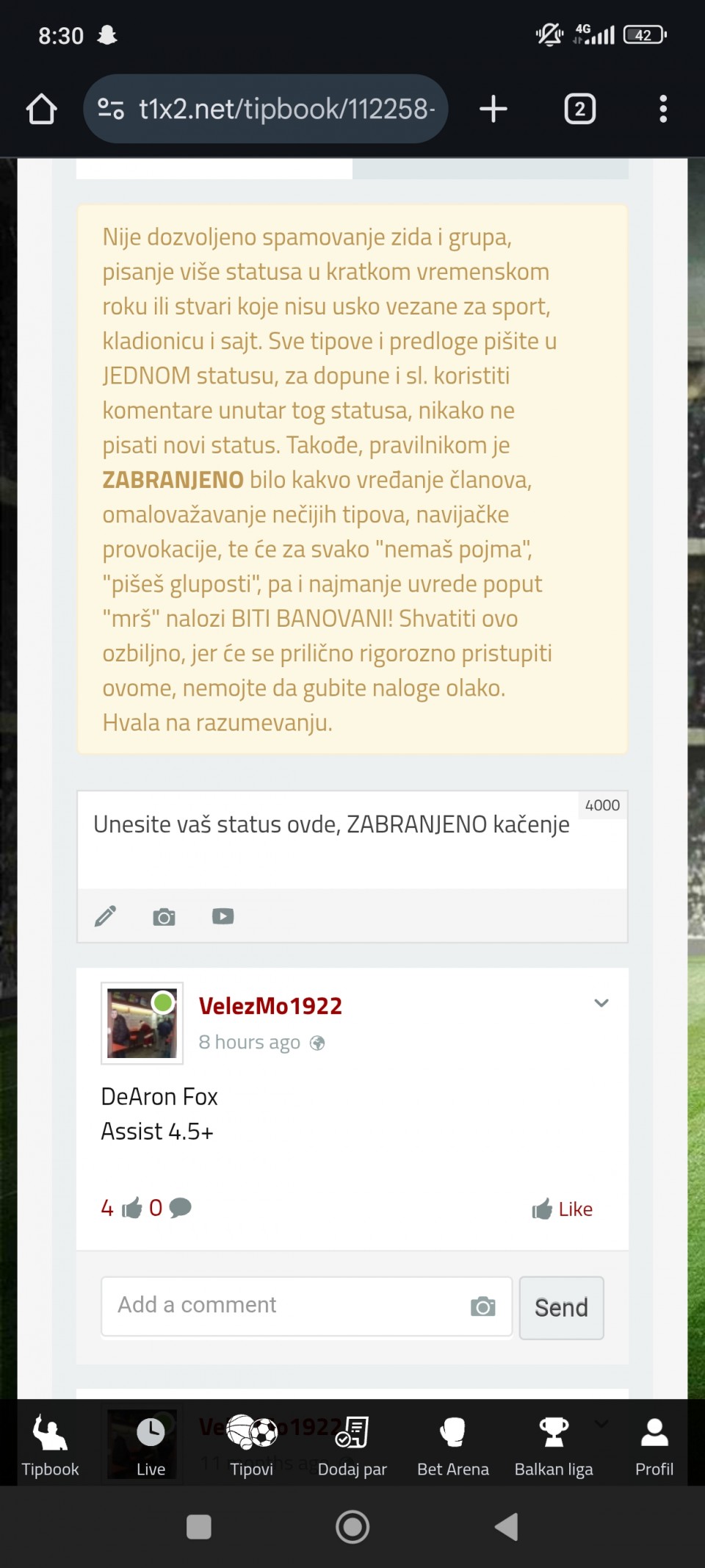Attach a photo to the comment
705x1568 pixels.
pos(482,1306)
